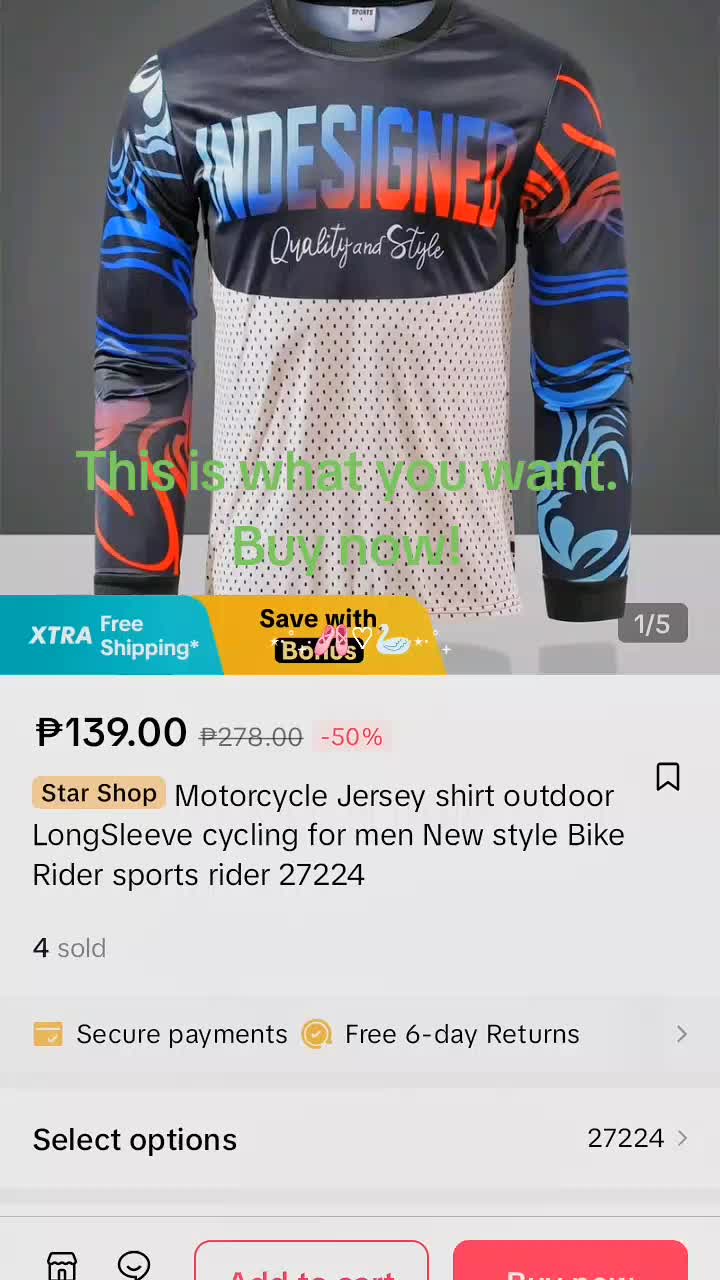The width and height of the screenshot is (720, 1280).
Task: Tap Add to cart button
Action: click(311, 1261)
